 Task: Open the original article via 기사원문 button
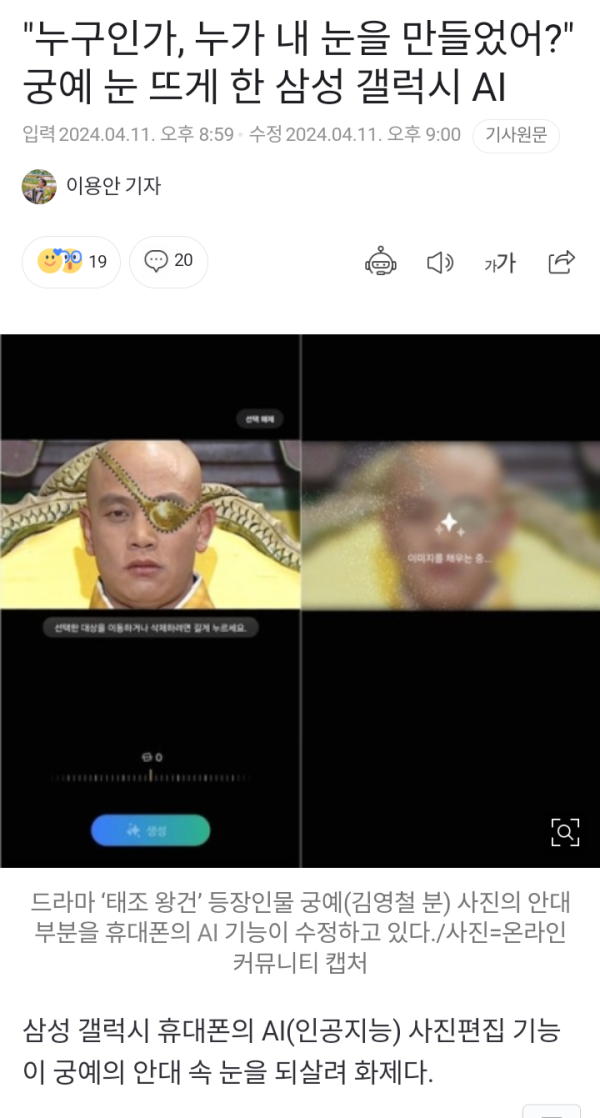515,135
